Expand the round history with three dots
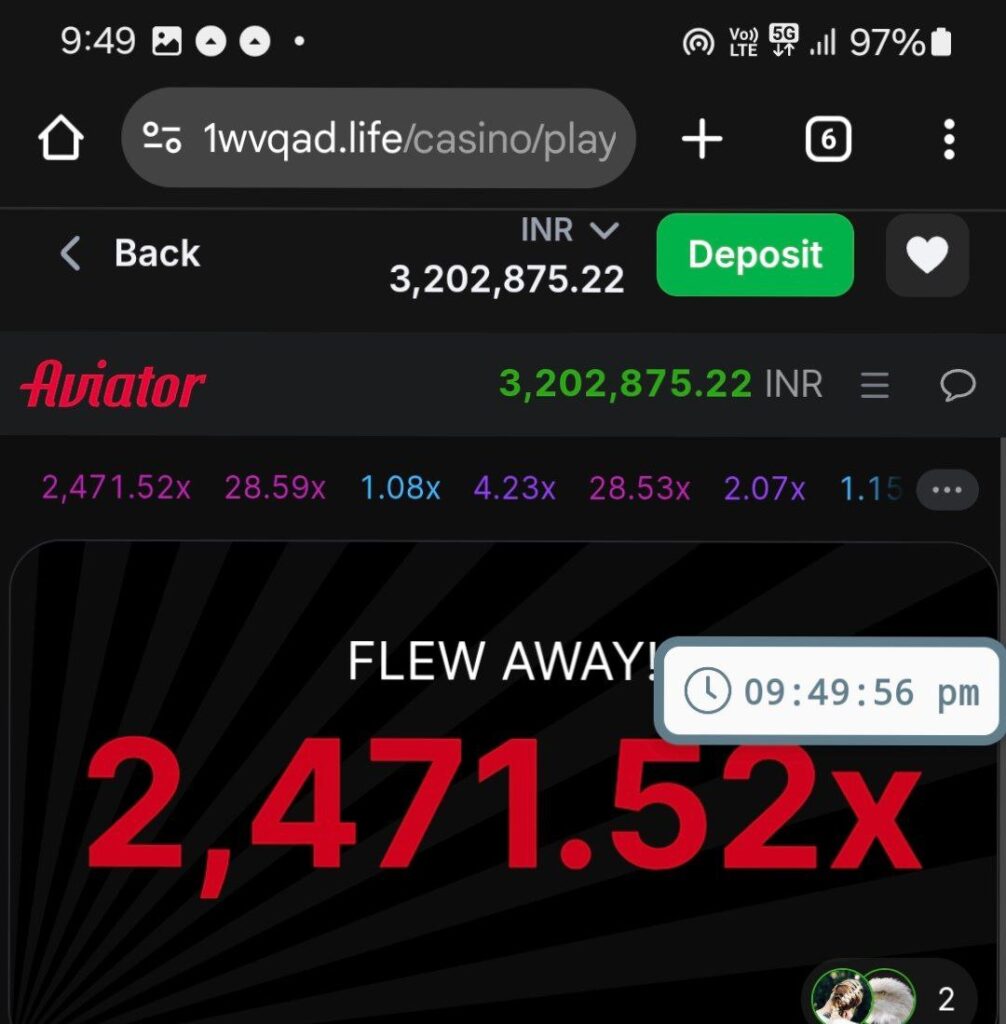The image size is (1006, 1024). 946,490
